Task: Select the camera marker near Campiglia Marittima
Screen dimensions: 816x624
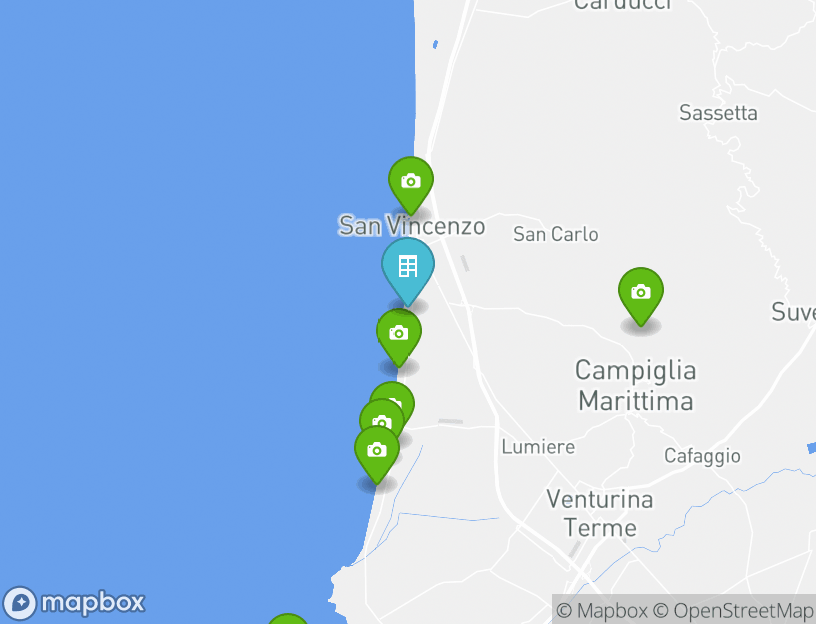Action: (x=641, y=293)
